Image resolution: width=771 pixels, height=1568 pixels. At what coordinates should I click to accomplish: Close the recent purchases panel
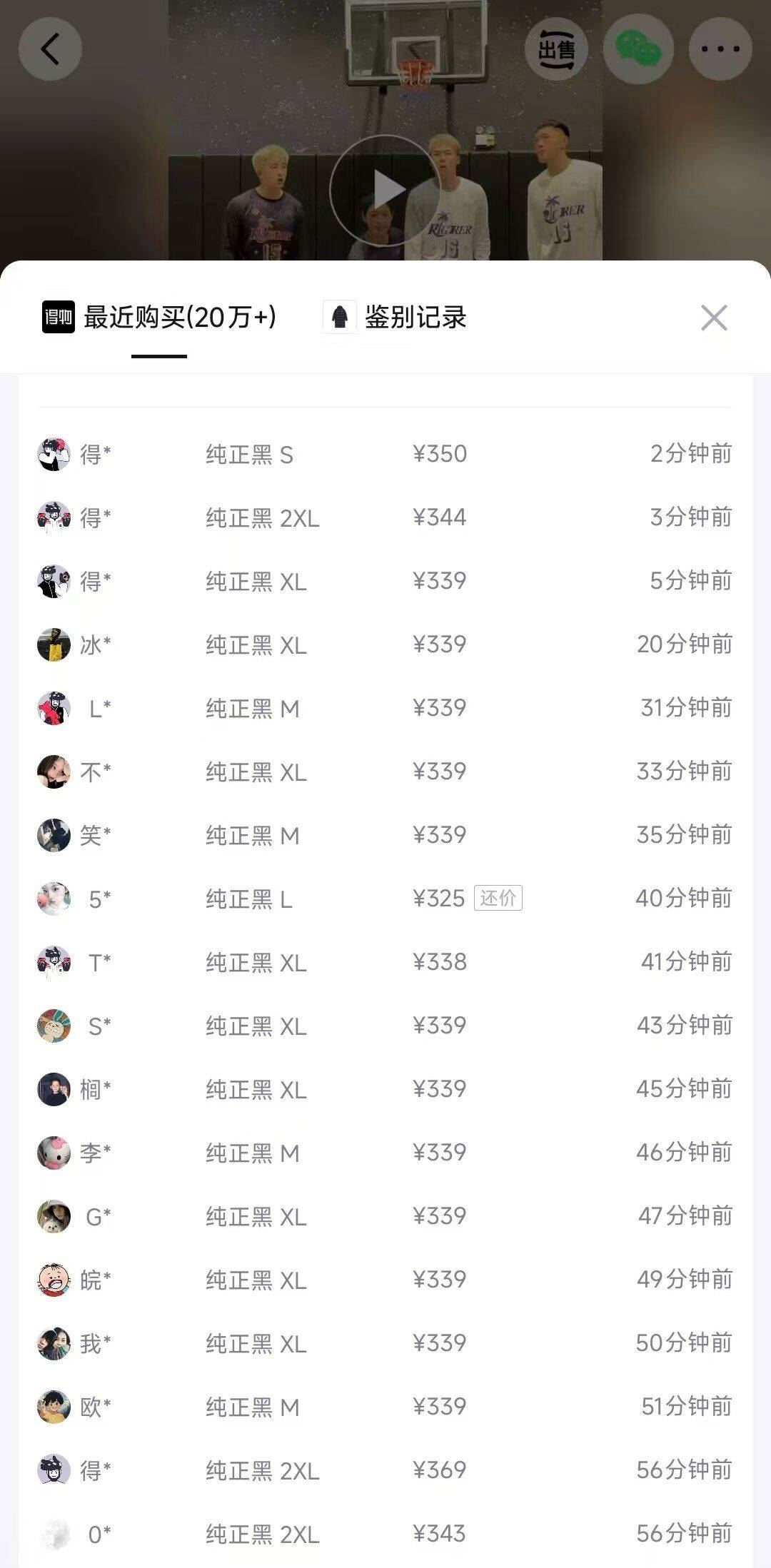click(x=714, y=318)
